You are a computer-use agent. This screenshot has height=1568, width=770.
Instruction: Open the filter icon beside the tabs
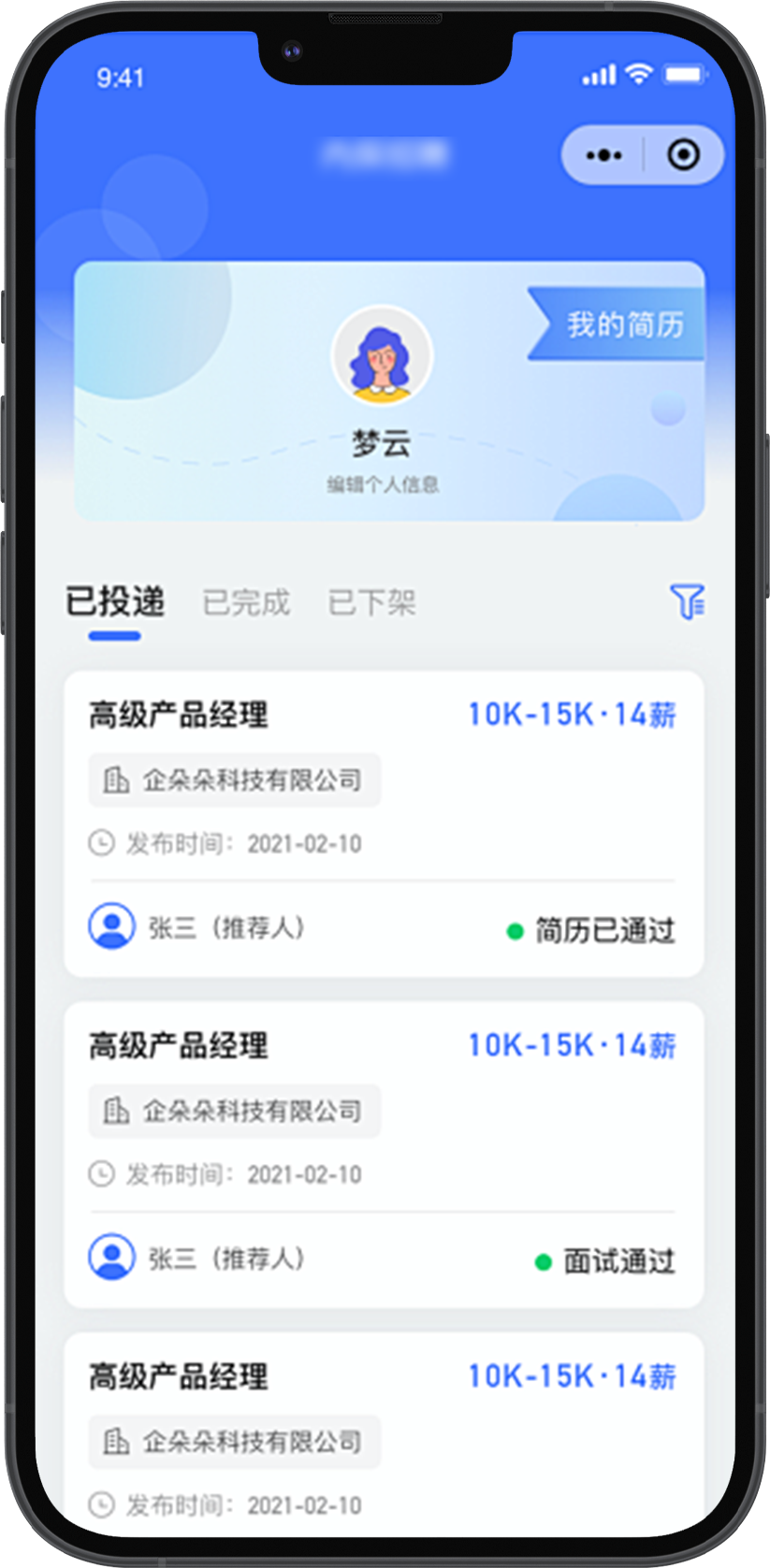click(x=687, y=602)
